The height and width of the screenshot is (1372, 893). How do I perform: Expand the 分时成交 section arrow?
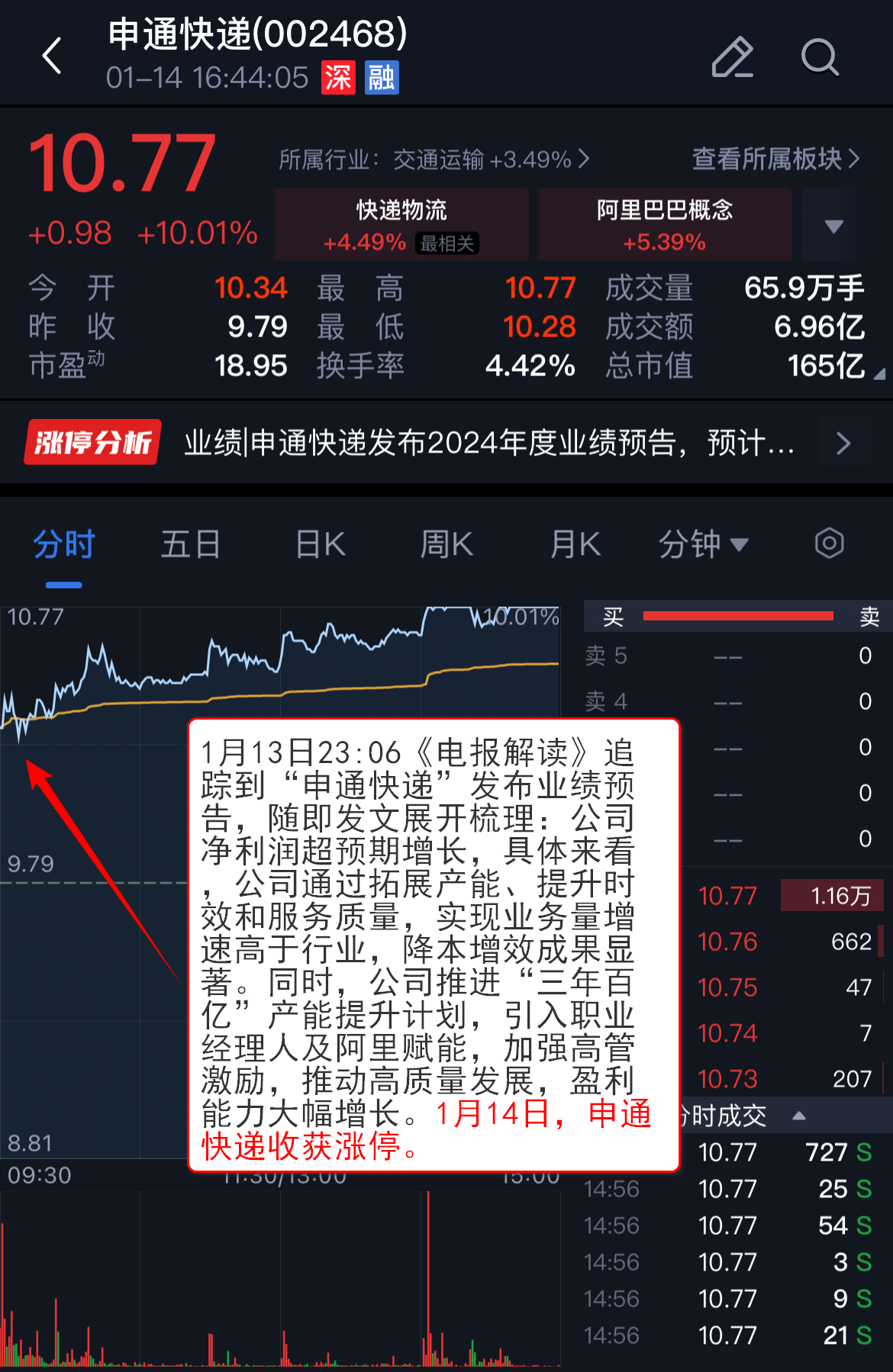[798, 1116]
